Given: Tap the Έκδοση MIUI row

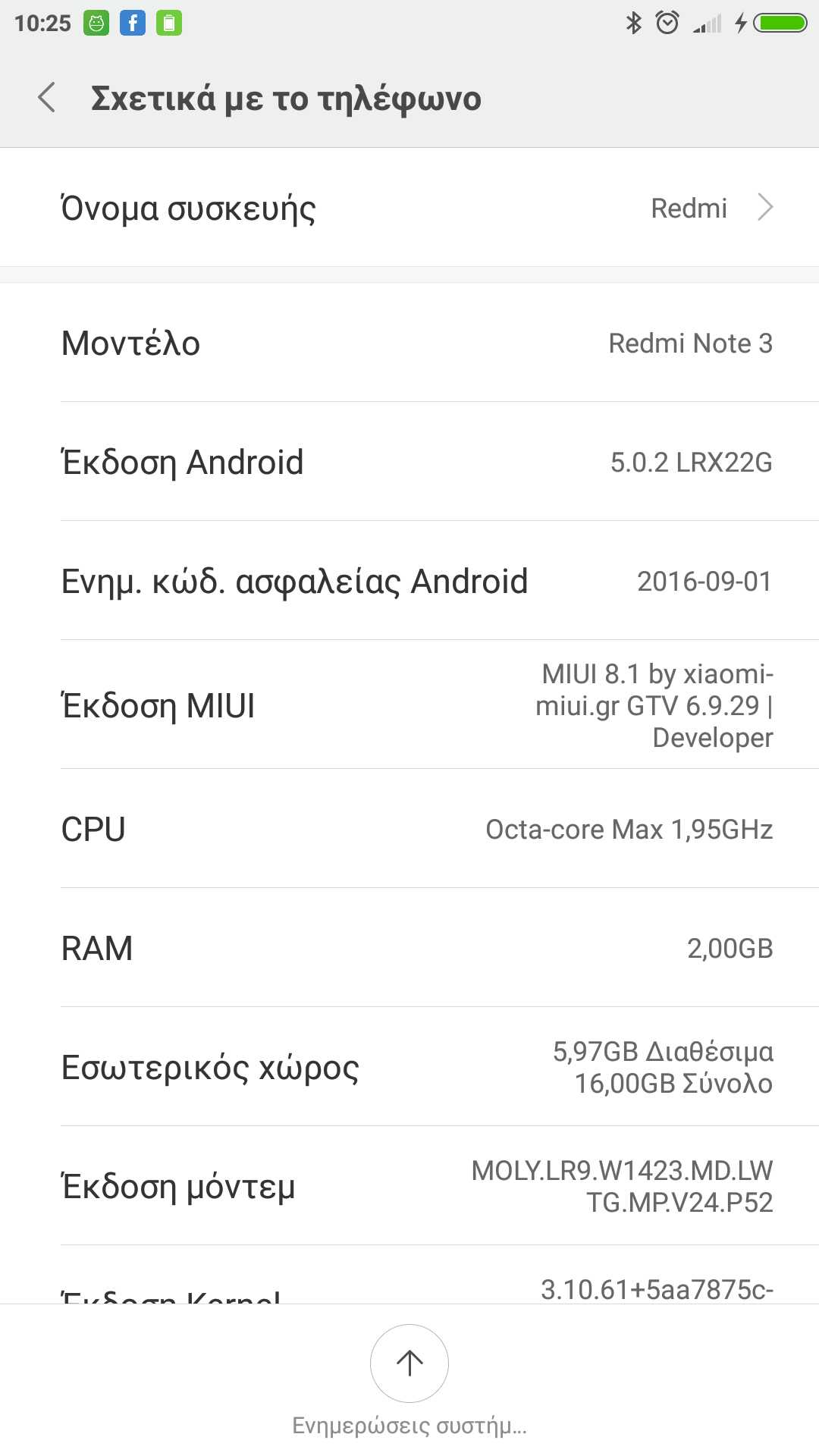Looking at the screenshot, I should (x=409, y=705).
